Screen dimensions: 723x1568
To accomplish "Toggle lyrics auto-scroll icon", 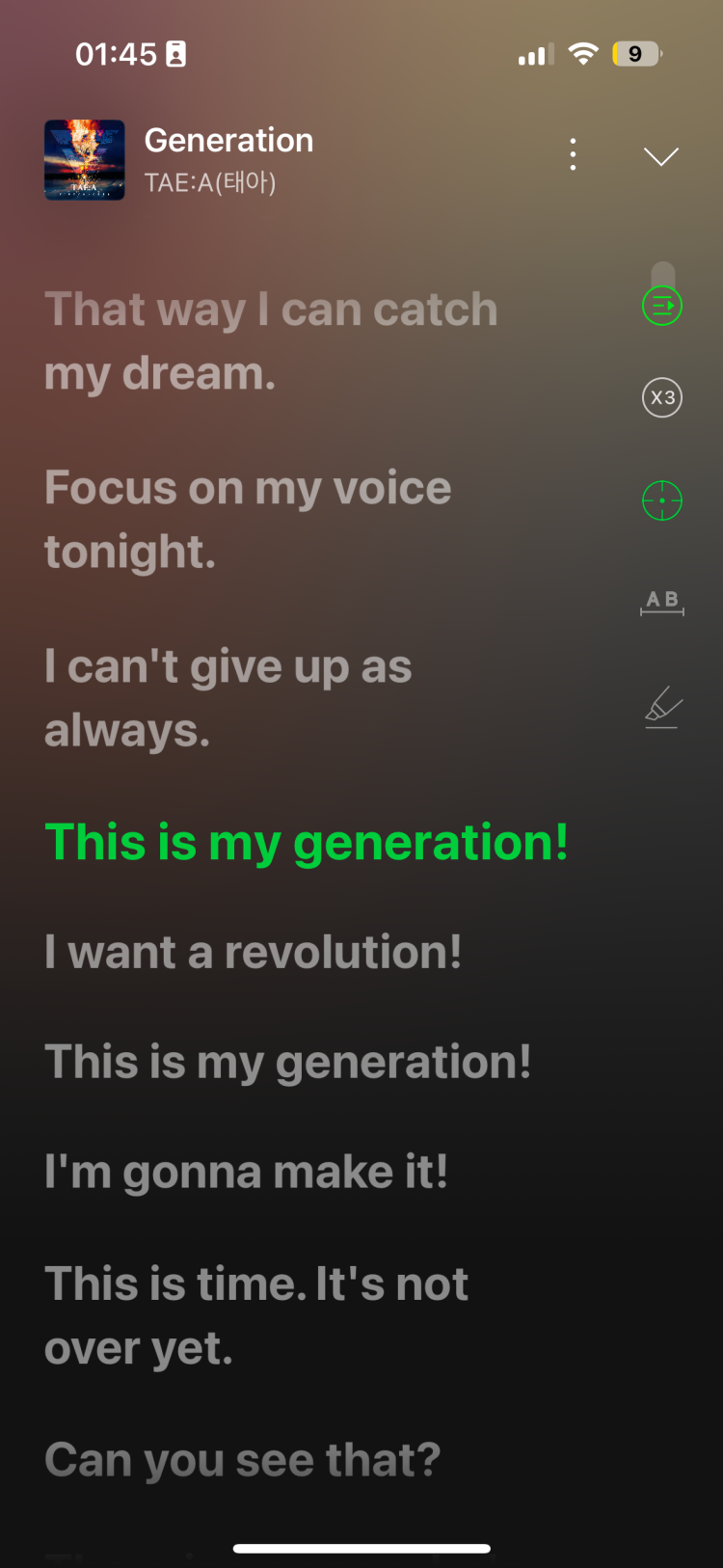I will (x=662, y=306).
